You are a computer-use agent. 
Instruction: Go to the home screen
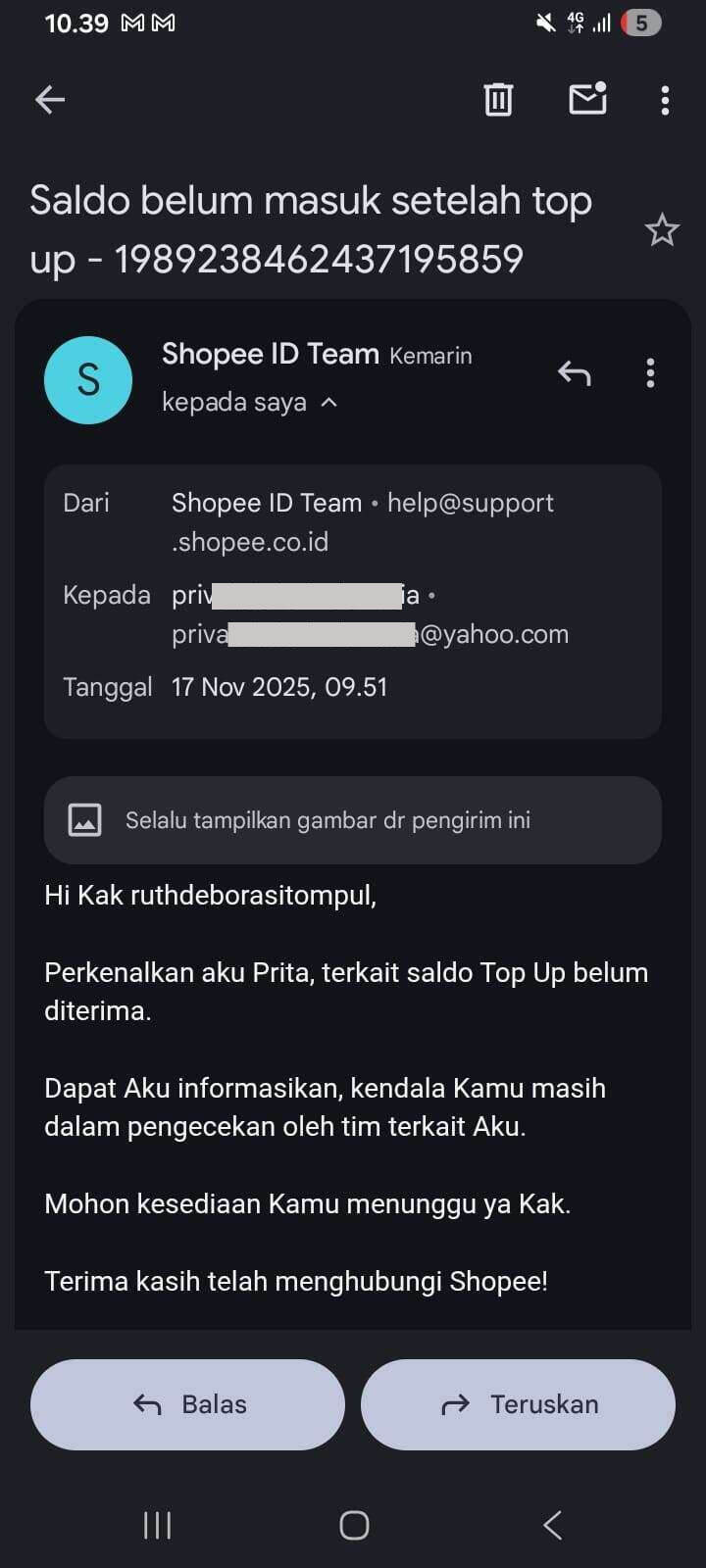[x=354, y=1525]
